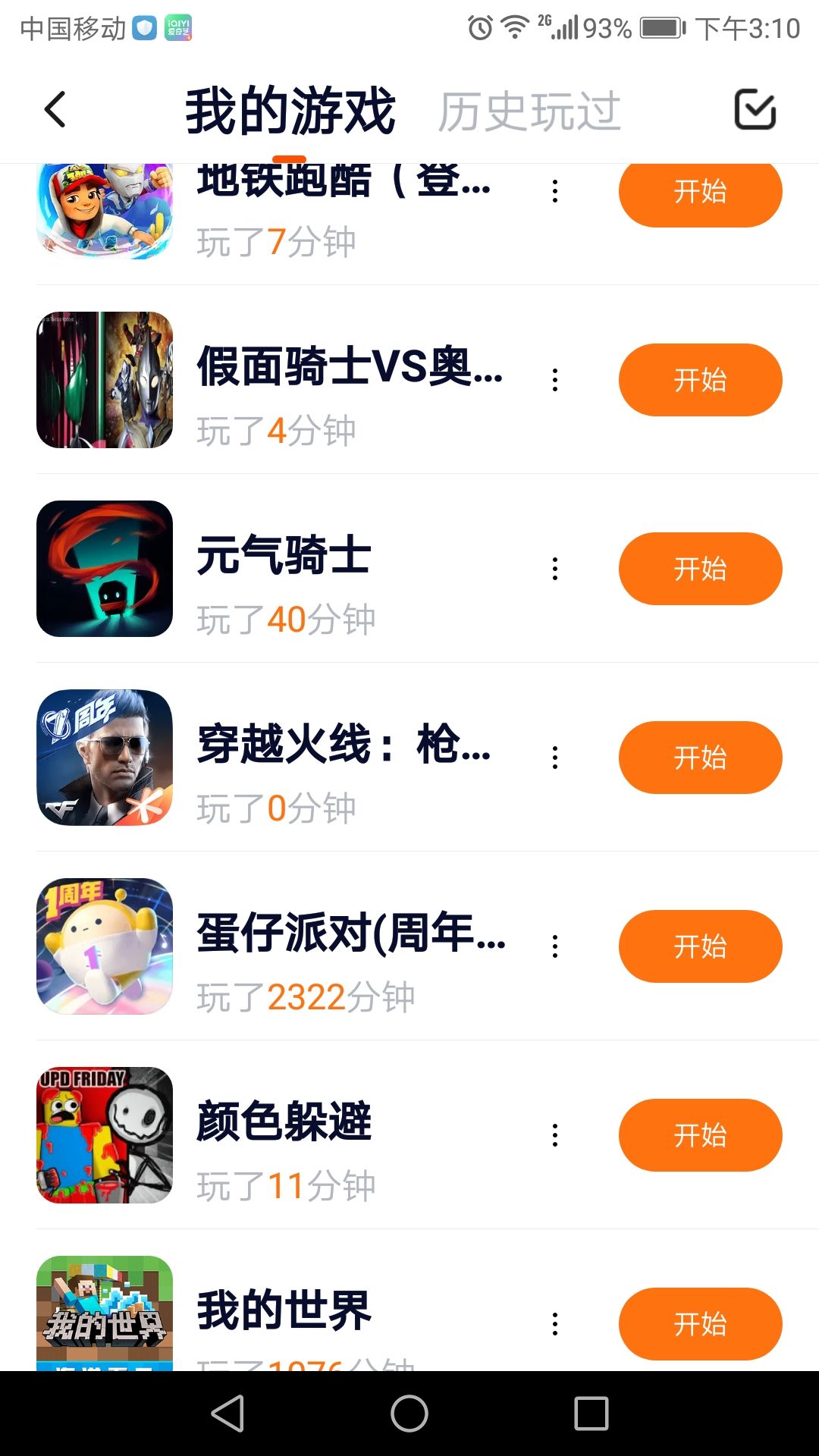Open more options for 蛋仔派对
The image size is (819, 1456).
pos(555,946)
